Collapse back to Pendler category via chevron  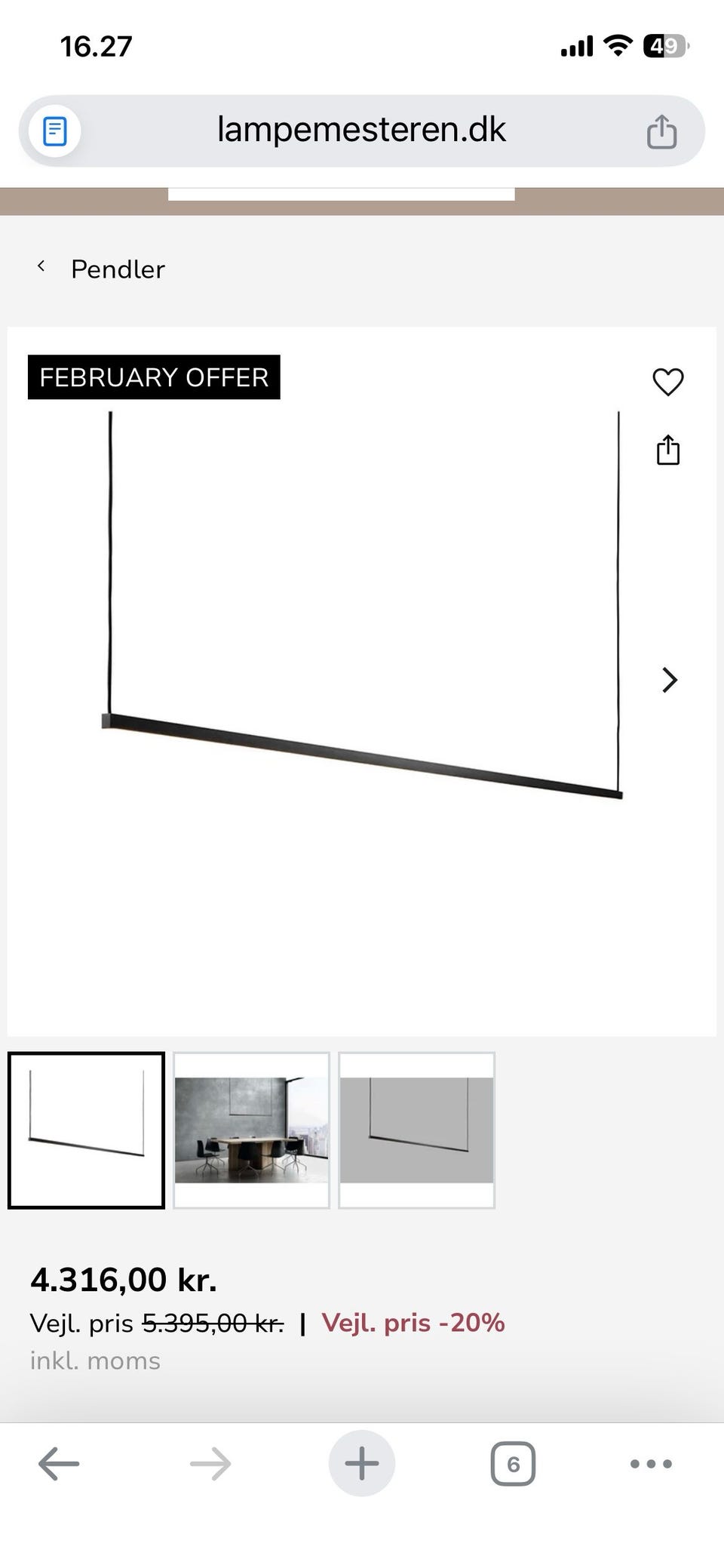coord(41,268)
